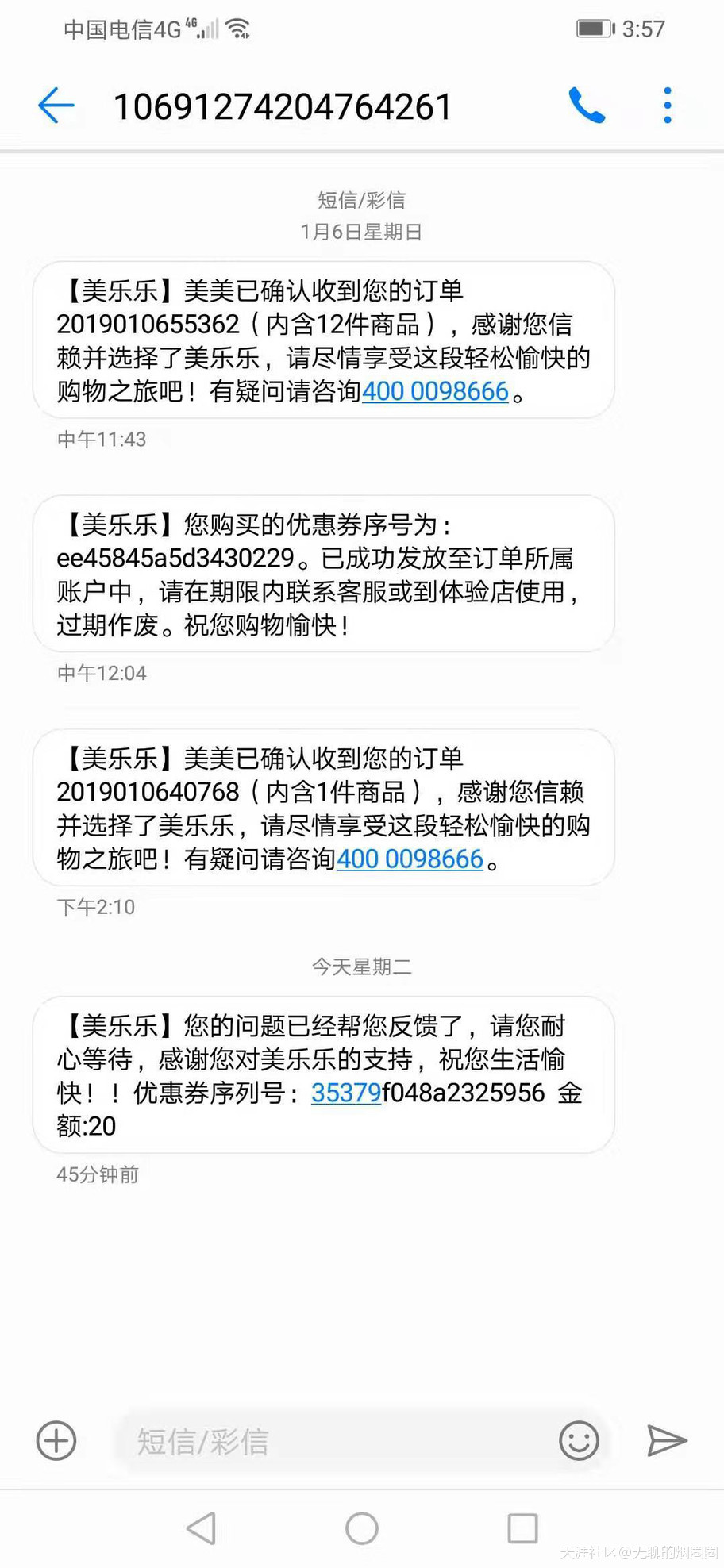724x1568 pixels.
Task: Open the plus attachment button
Action: 56,1440
